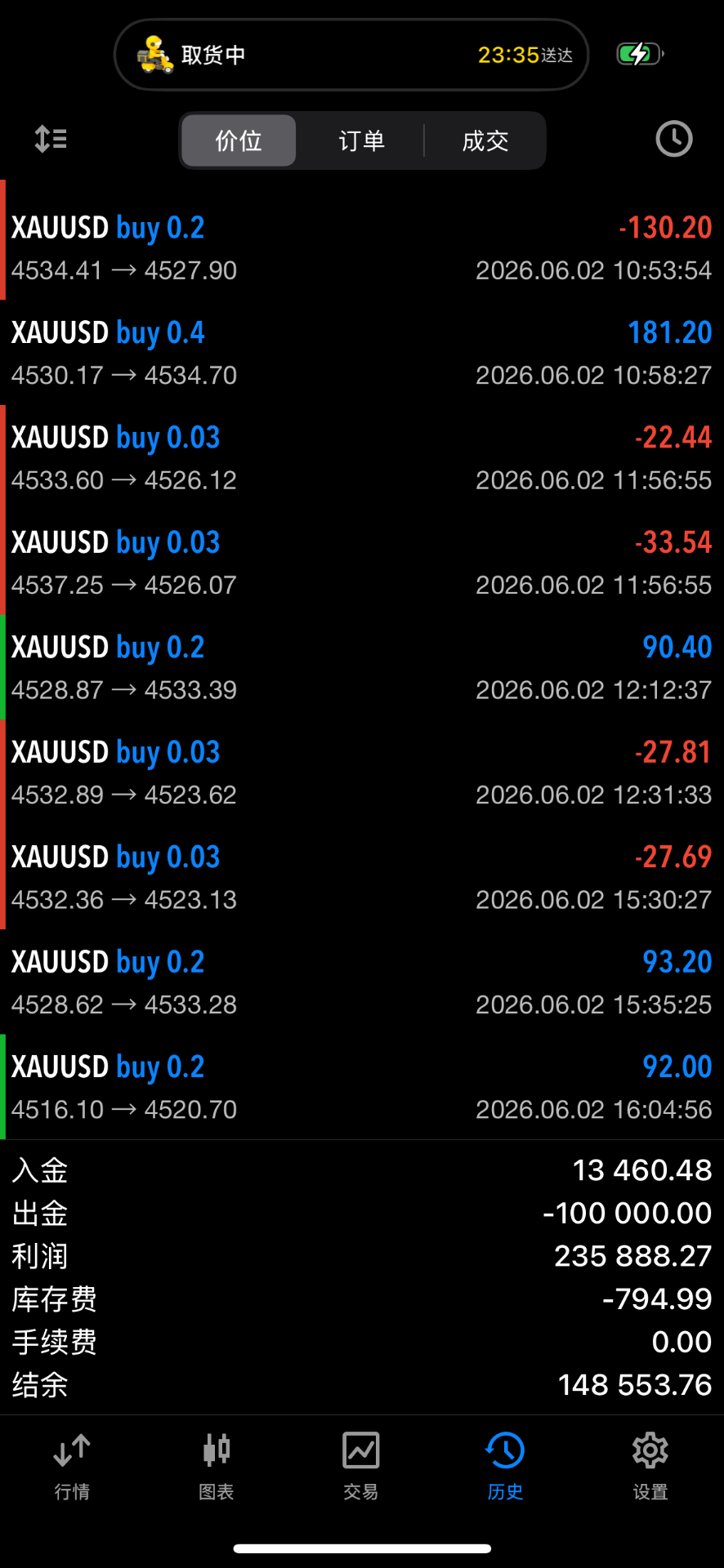Select the 价位 segment
724x1568 pixels.
[239, 140]
